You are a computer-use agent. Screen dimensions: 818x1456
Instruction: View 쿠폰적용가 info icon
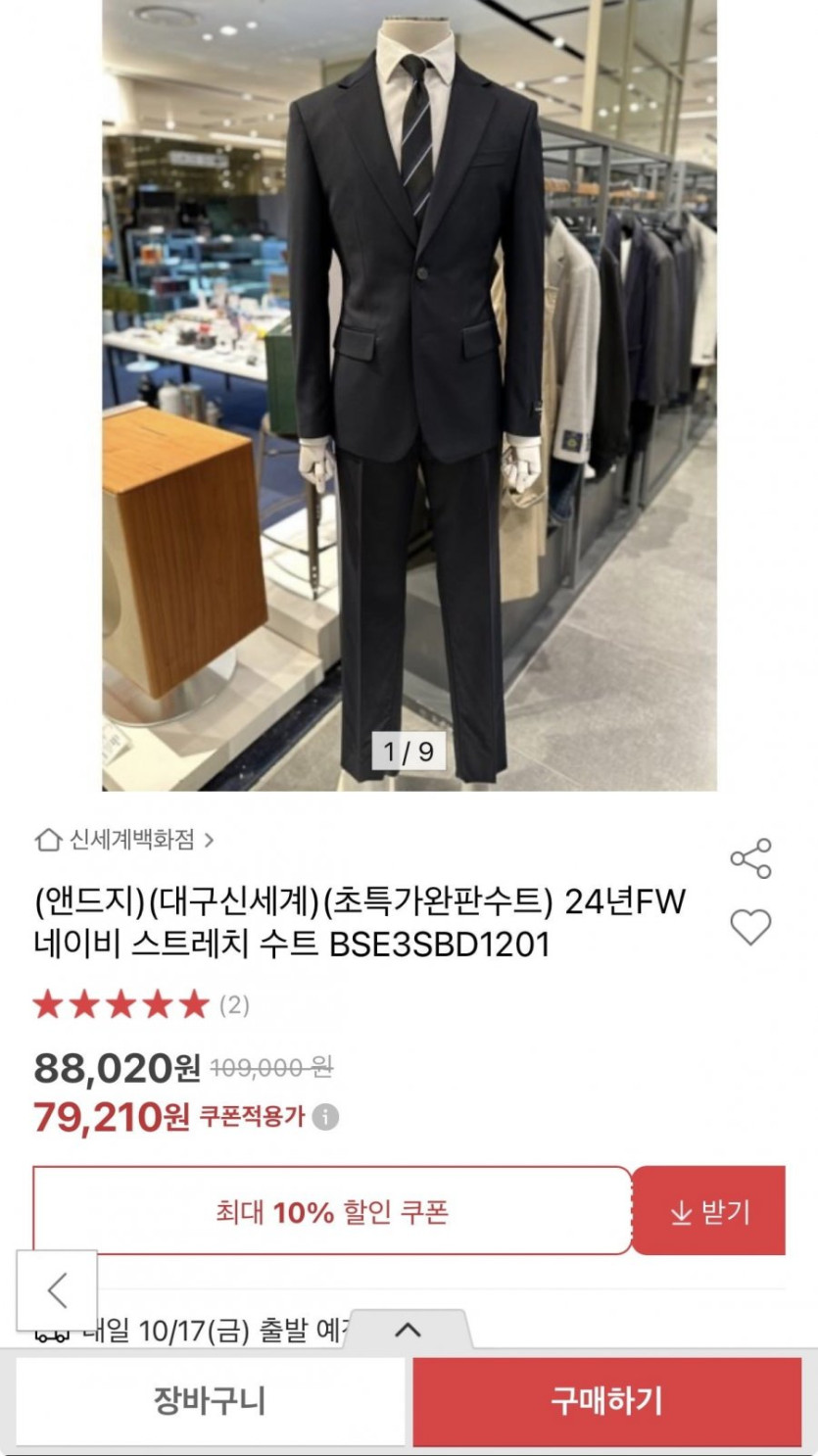[326, 1118]
